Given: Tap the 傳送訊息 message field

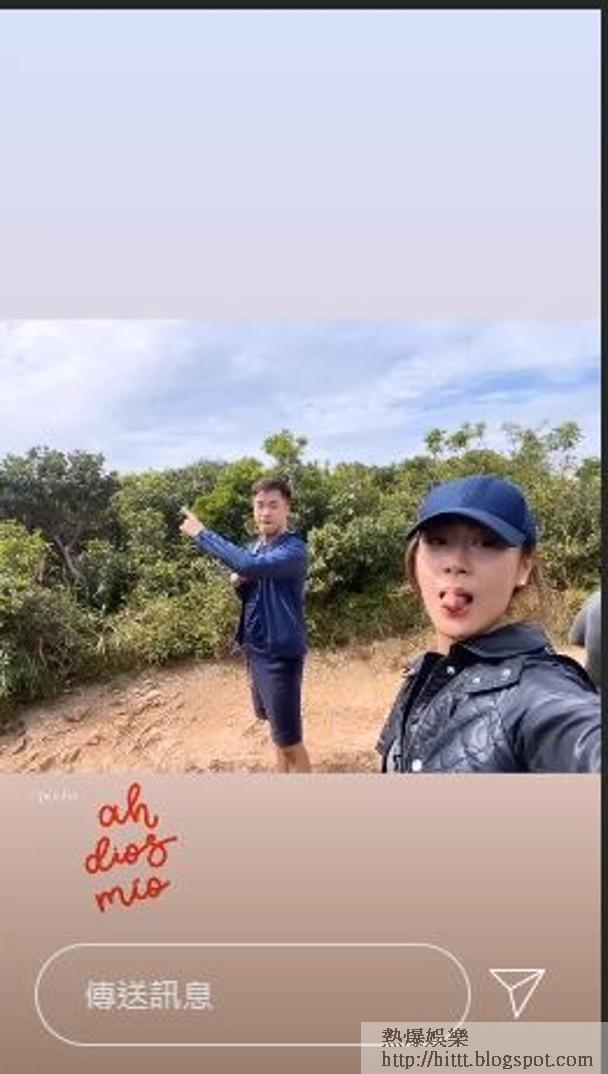Looking at the screenshot, I should click(252, 994).
